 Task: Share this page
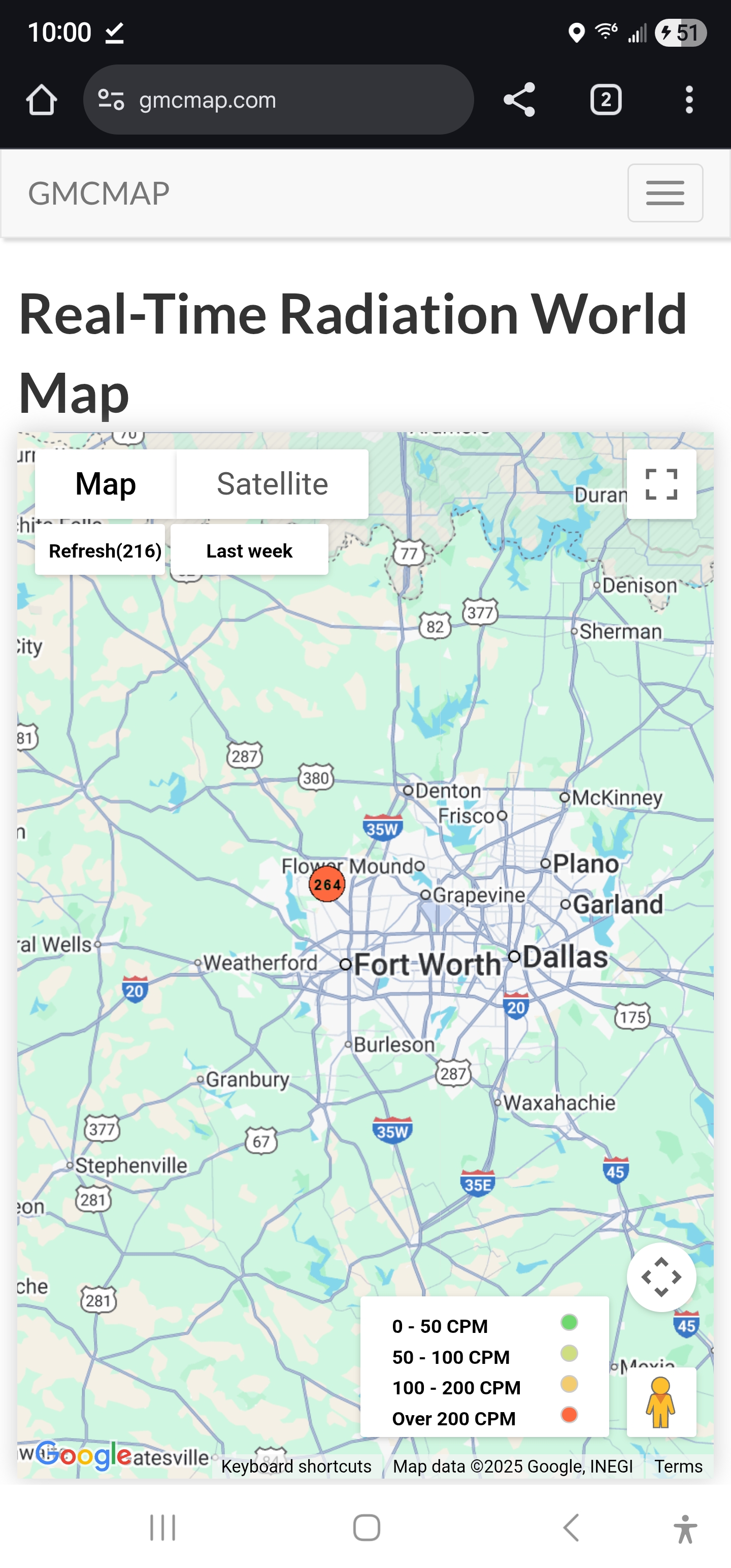(x=519, y=99)
